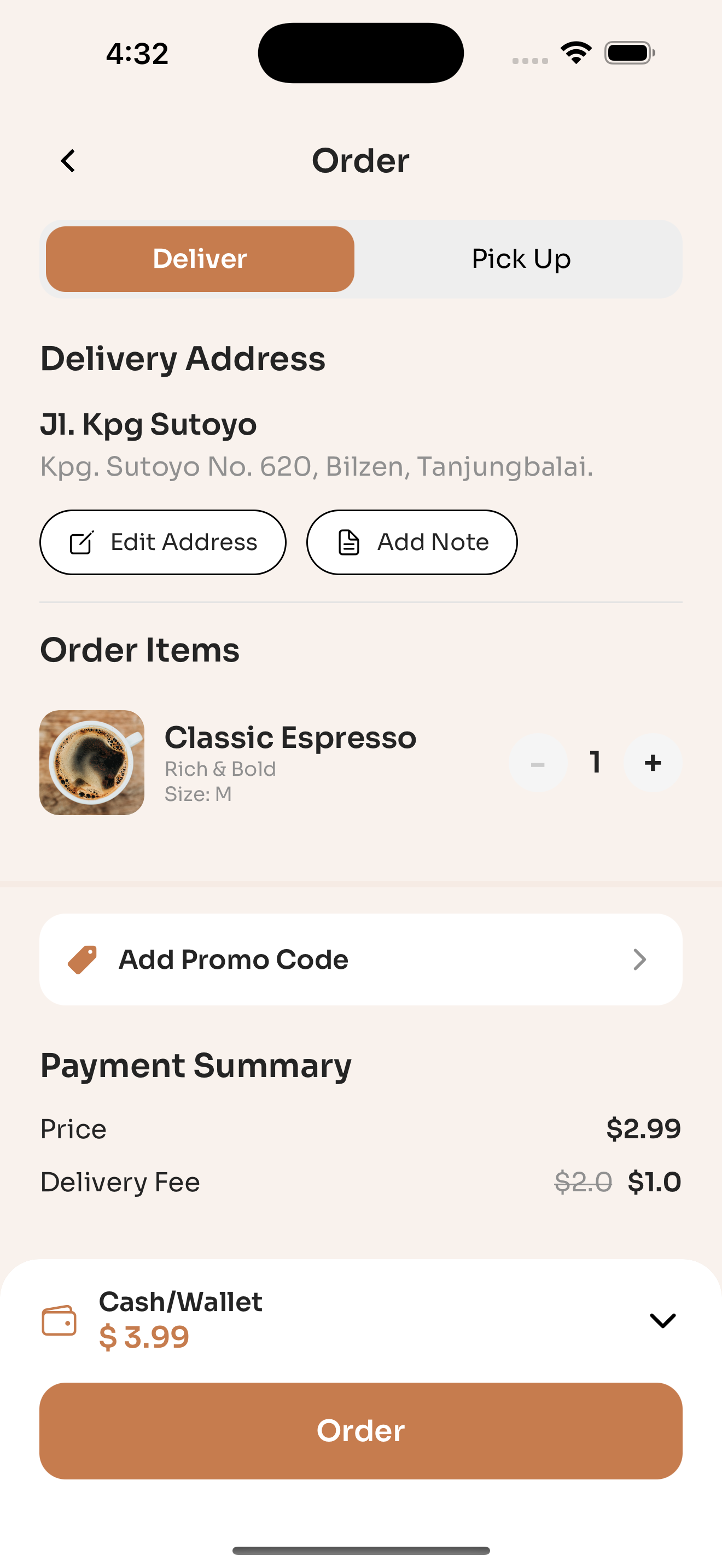This screenshot has width=722, height=1568.
Task: Tap the quantity number for Classic Espresso
Action: (x=594, y=762)
